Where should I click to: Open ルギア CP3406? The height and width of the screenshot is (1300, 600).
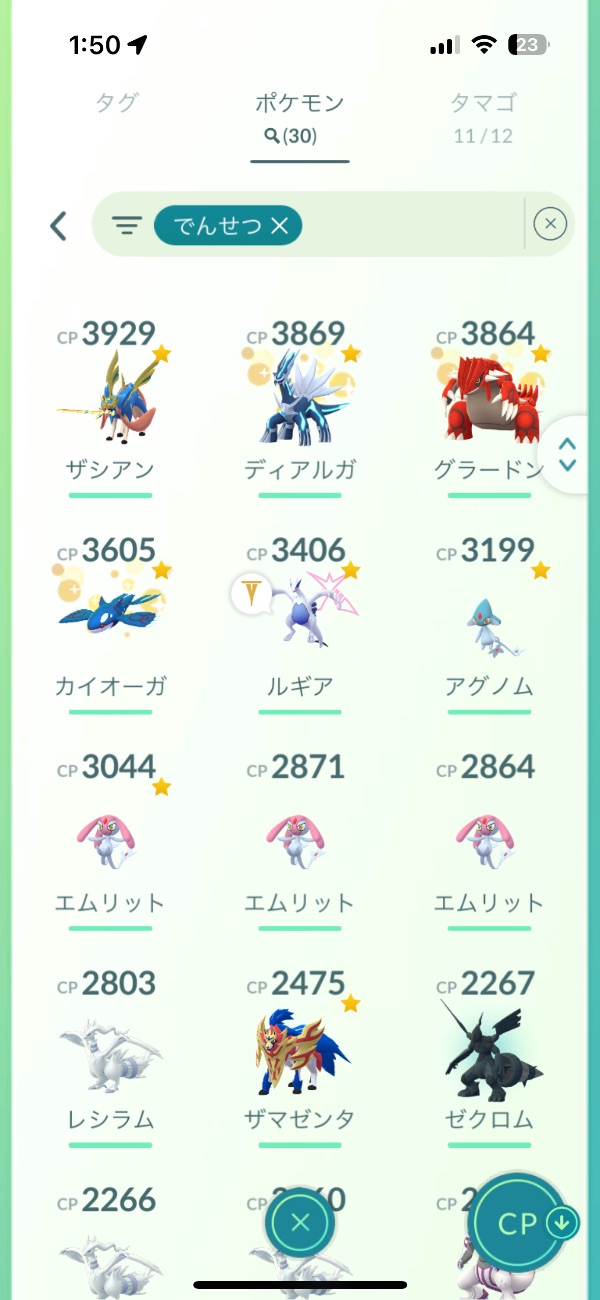pos(300,625)
